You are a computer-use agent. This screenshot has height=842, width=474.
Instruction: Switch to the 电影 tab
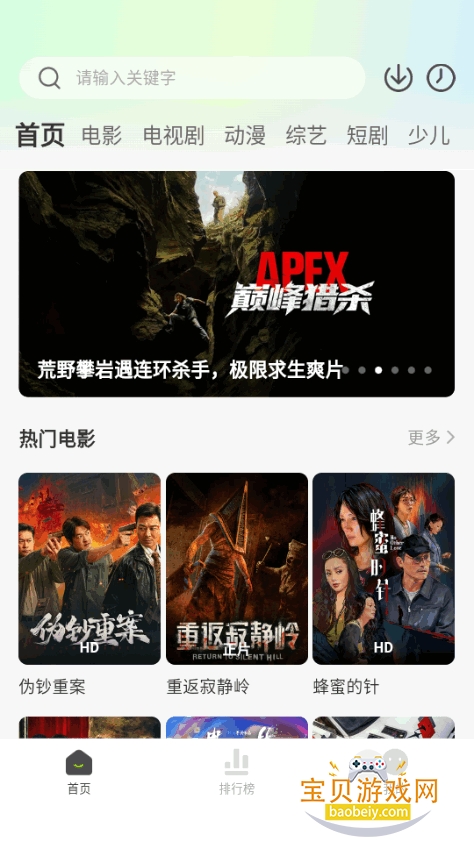tap(102, 135)
